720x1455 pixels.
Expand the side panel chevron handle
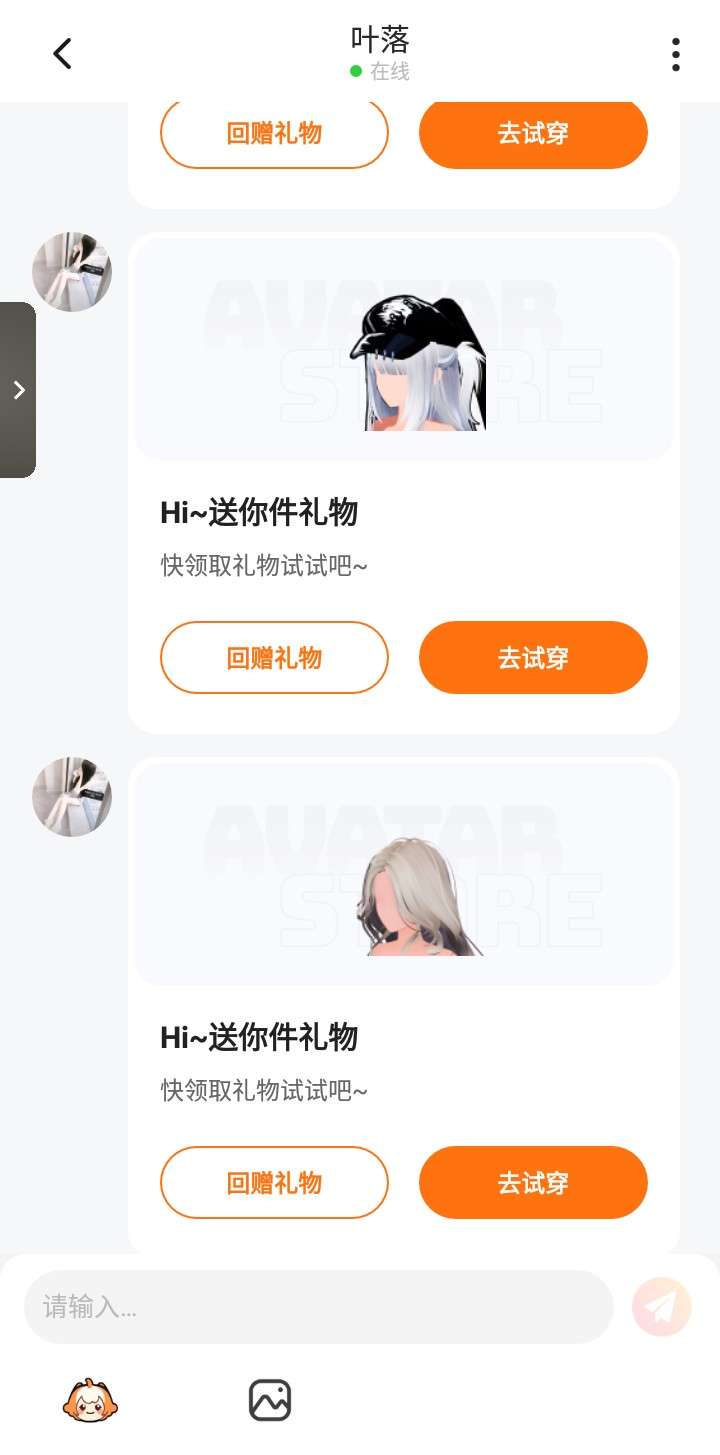[x=18, y=390]
